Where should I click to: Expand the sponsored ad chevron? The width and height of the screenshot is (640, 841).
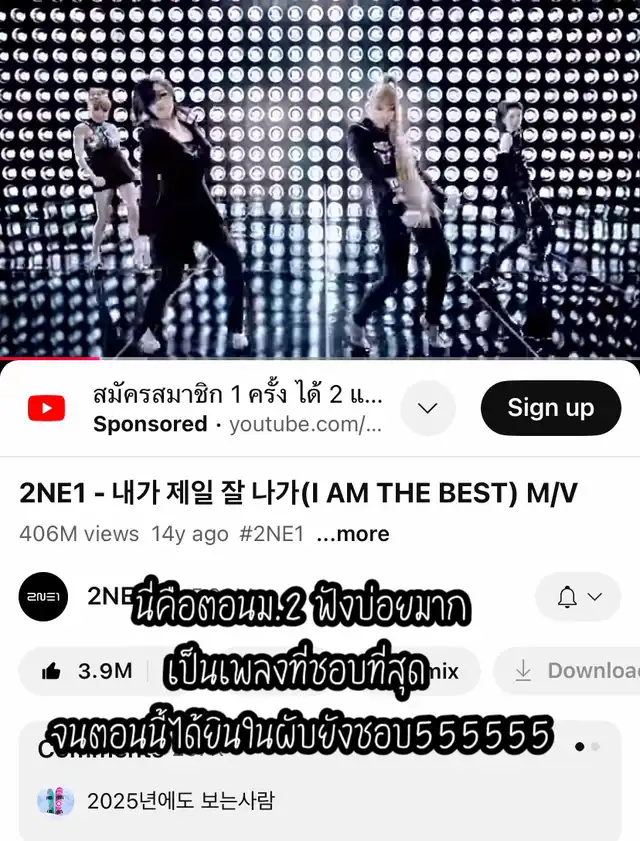click(428, 408)
